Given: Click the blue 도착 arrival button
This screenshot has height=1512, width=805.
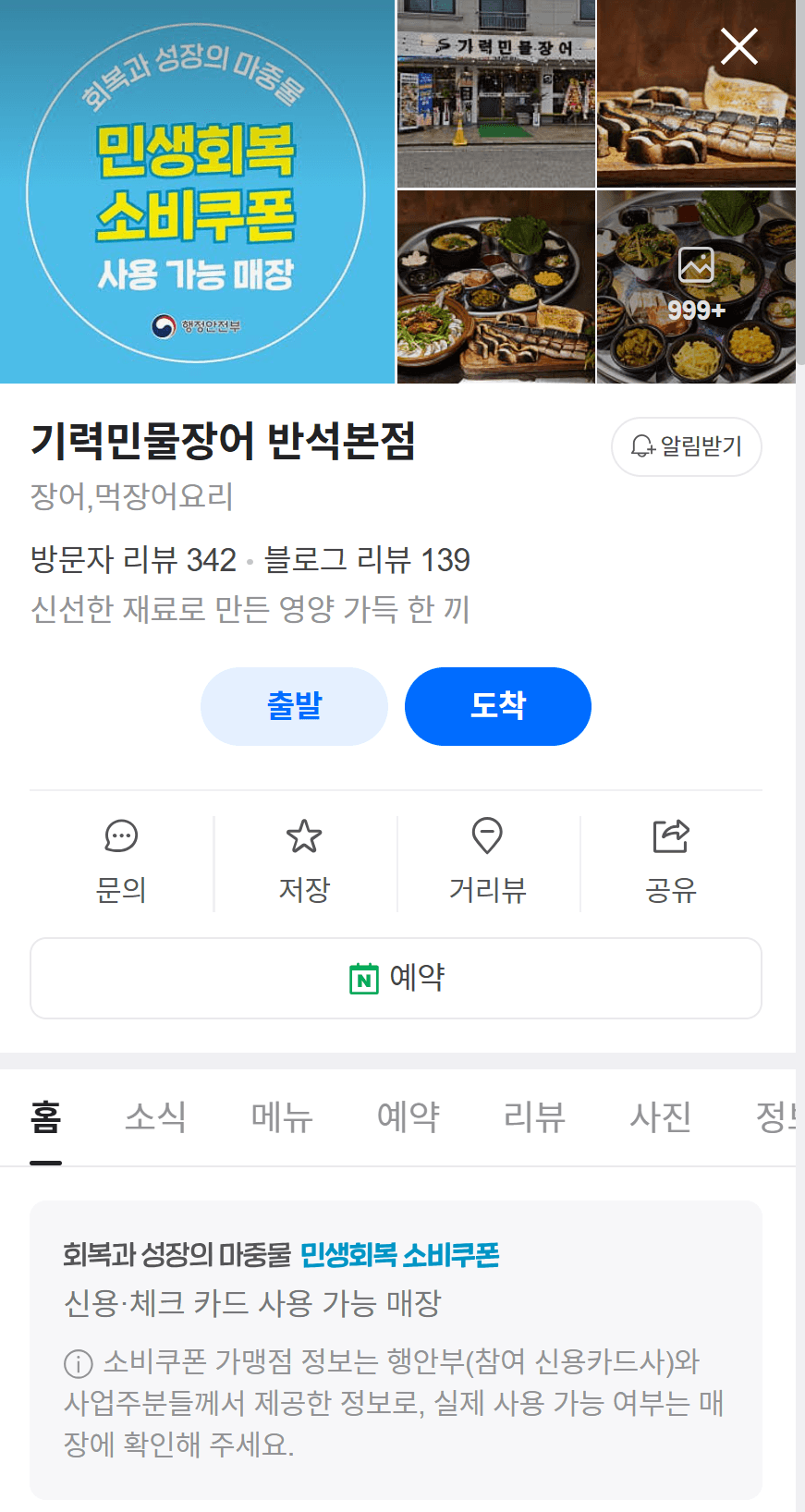Looking at the screenshot, I should [497, 706].
